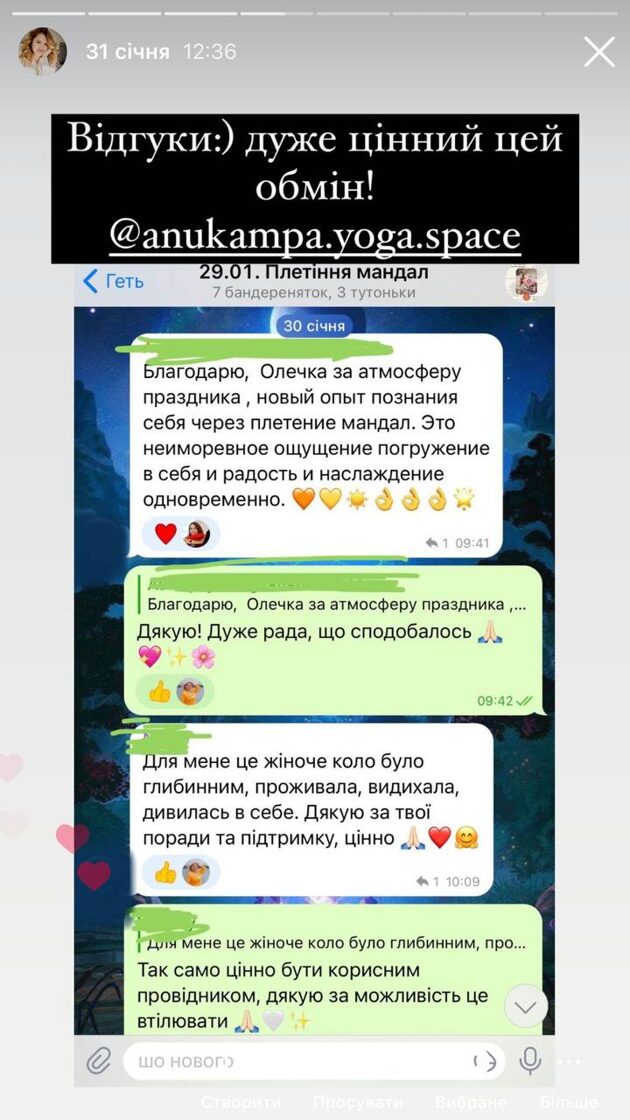This screenshot has height=1120, width=630.
Task: Close the story viewer
Action: [599, 51]
